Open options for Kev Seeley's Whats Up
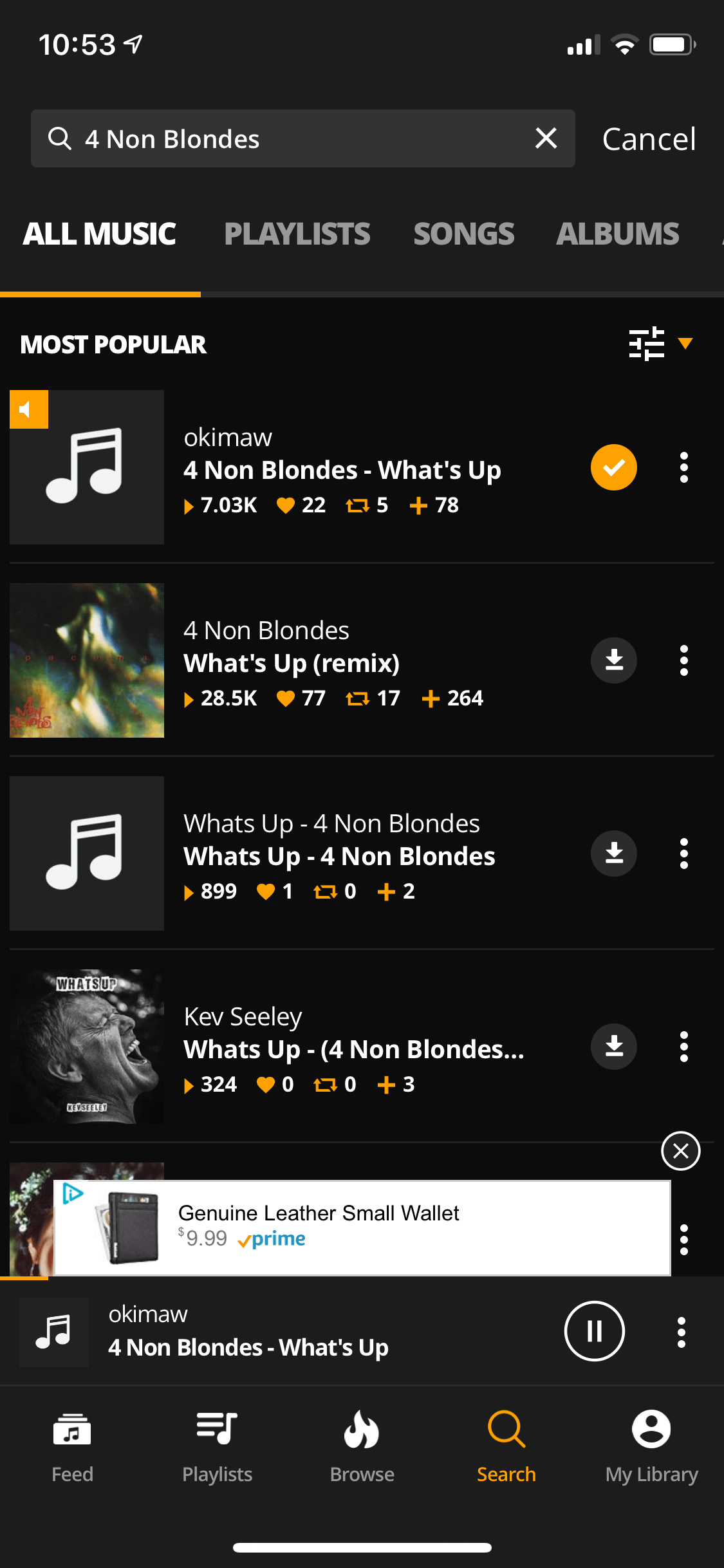This screenshot has height=1568, width=724. point(683,1047)
